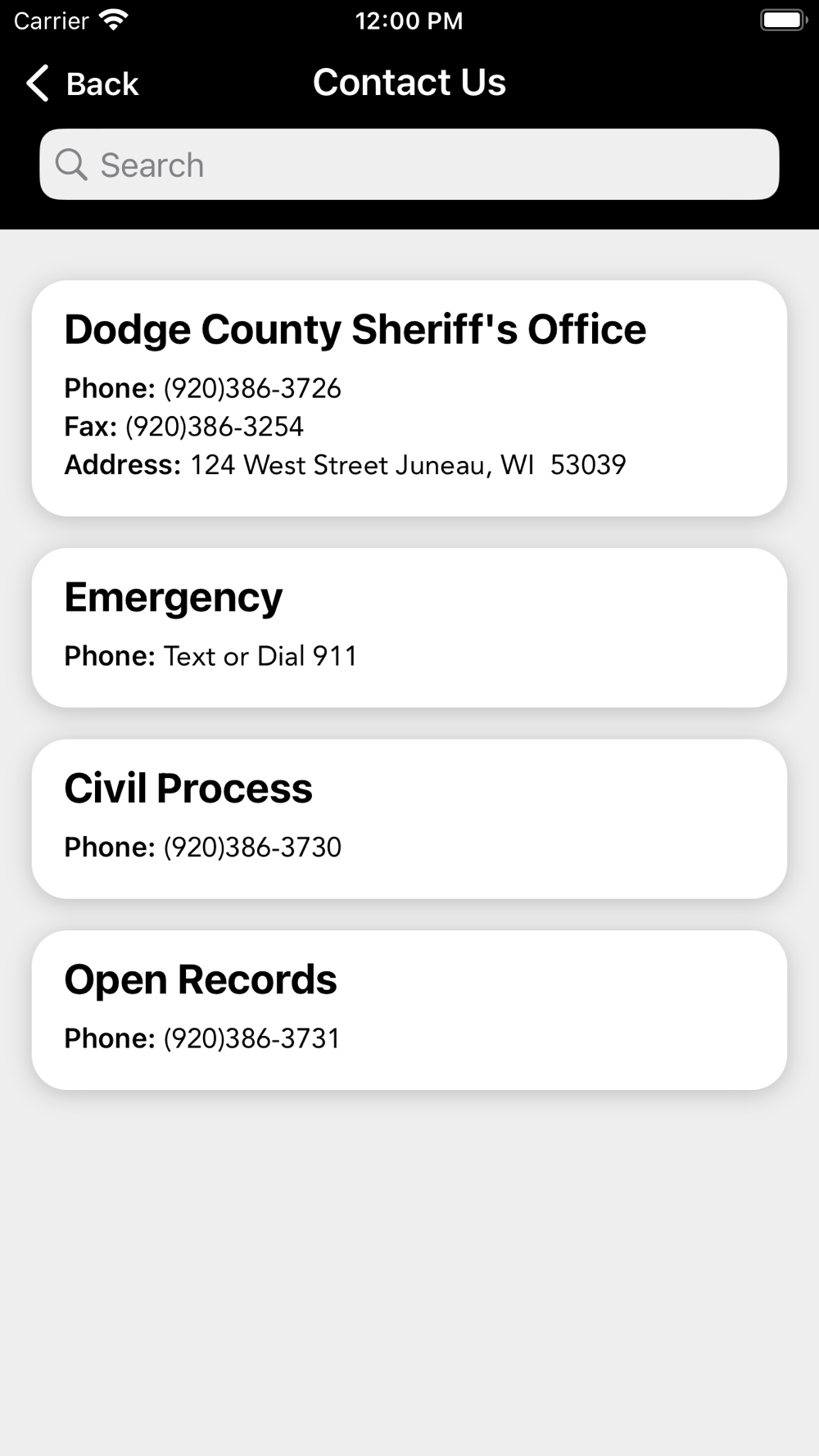Image resolution: width=819 pixels, height=1456 pixels.
Task: Select the Emergency contact card
Action: click(x=409, y=628)
